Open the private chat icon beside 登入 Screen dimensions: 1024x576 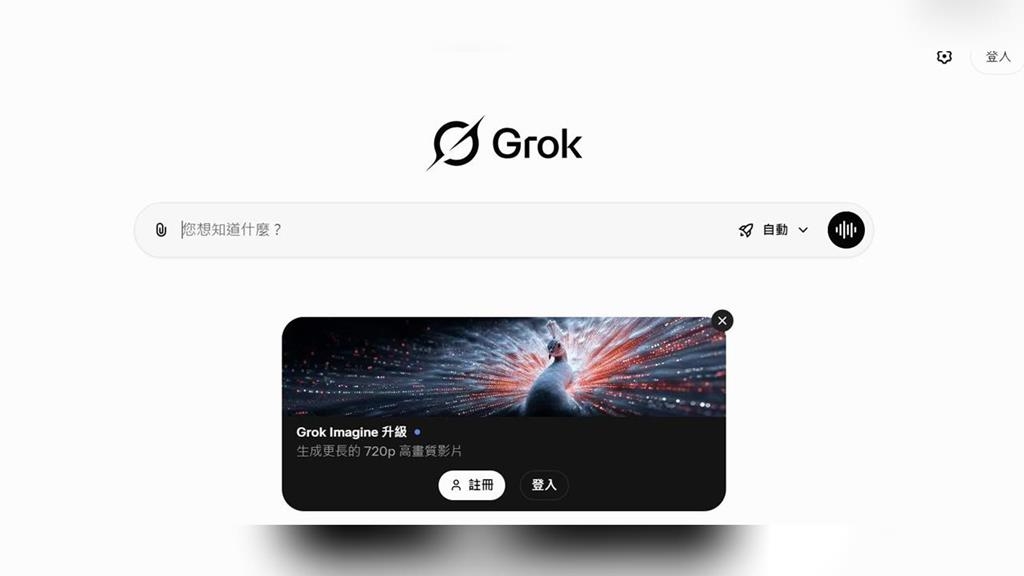(944, 57)
